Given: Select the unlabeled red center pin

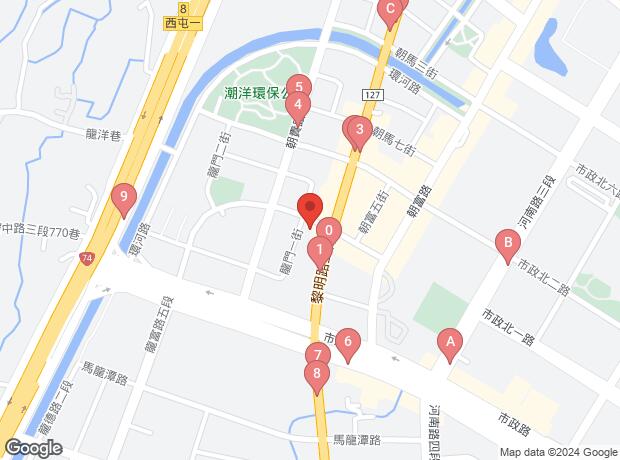Looking at the screenshot, I should [309, 207].
